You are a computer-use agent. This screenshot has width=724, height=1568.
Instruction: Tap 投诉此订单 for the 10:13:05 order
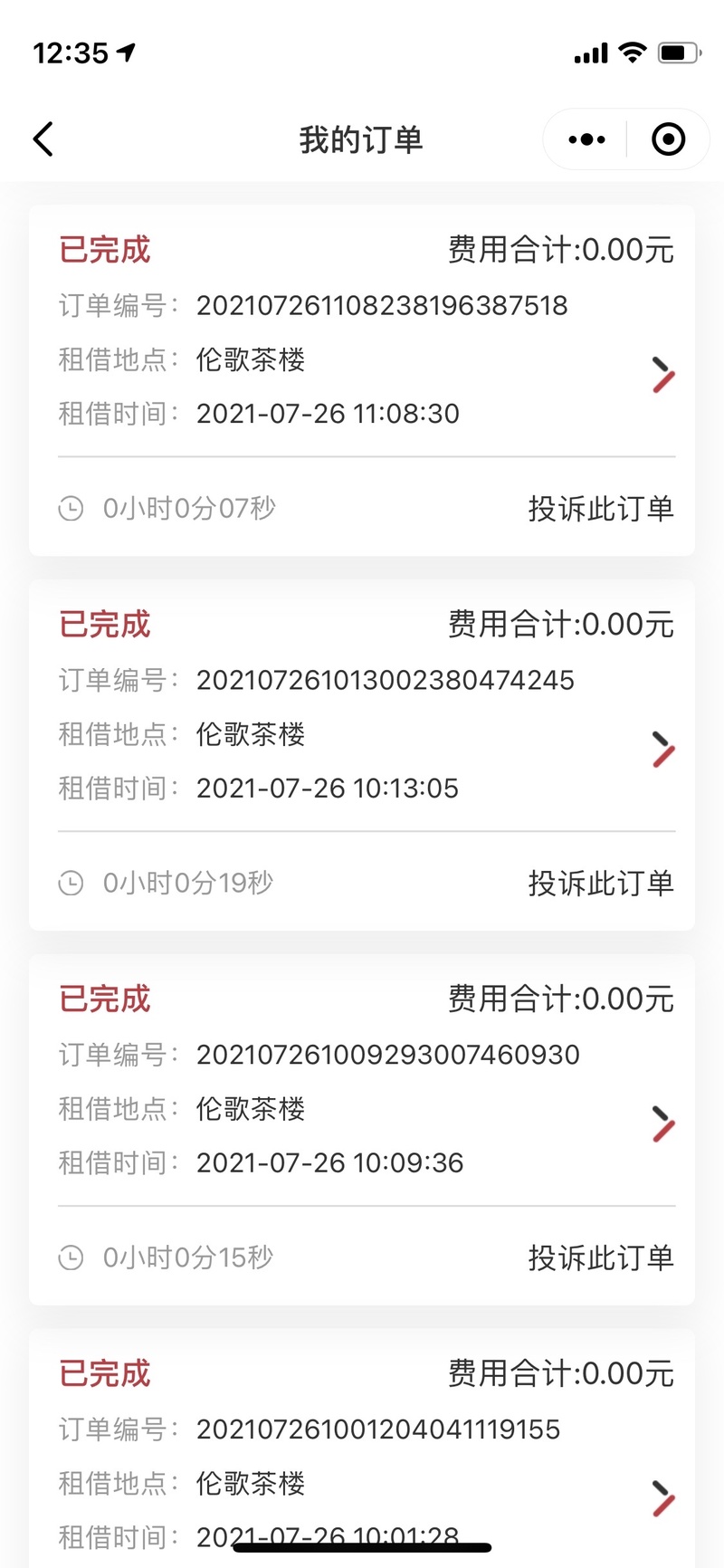[601, 883]
